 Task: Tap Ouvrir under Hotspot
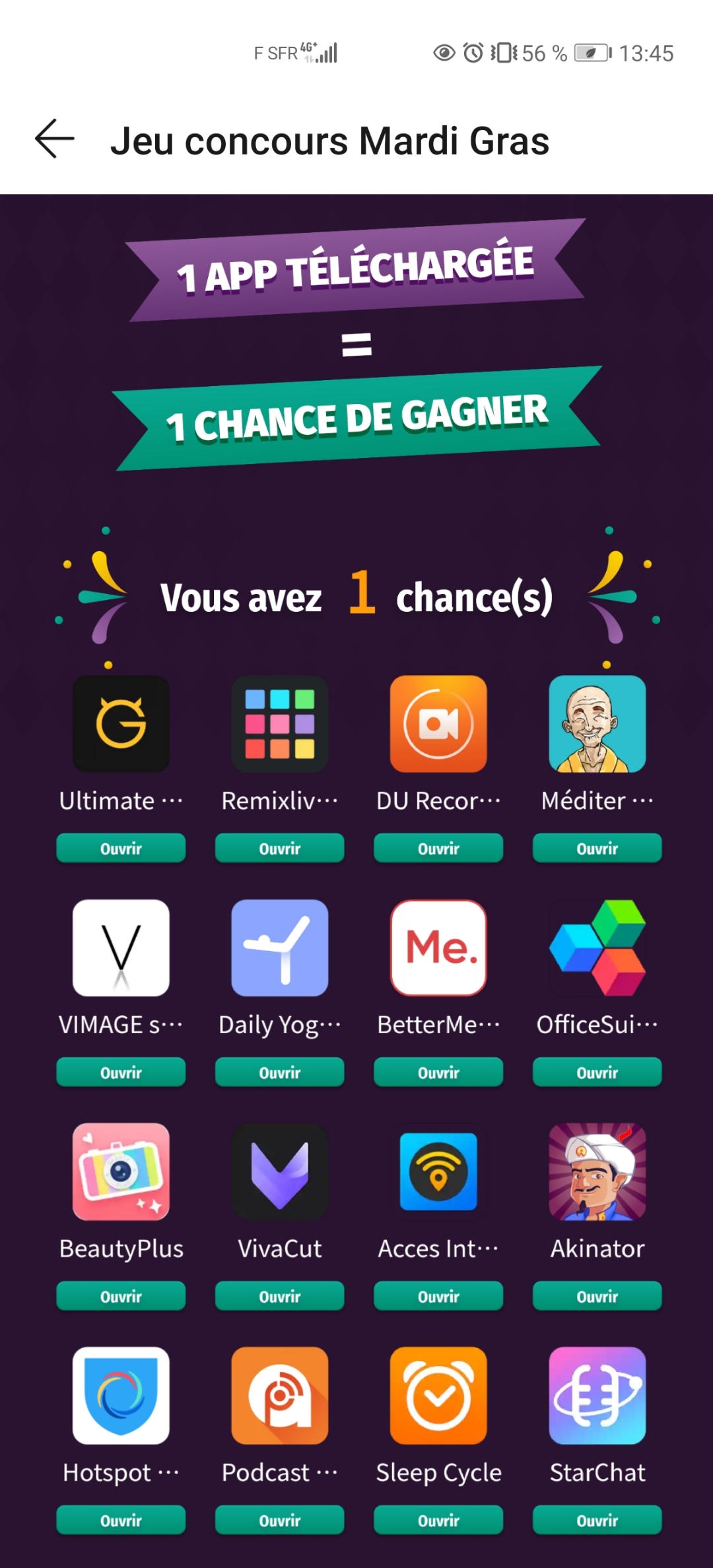tap(121, 1520)
